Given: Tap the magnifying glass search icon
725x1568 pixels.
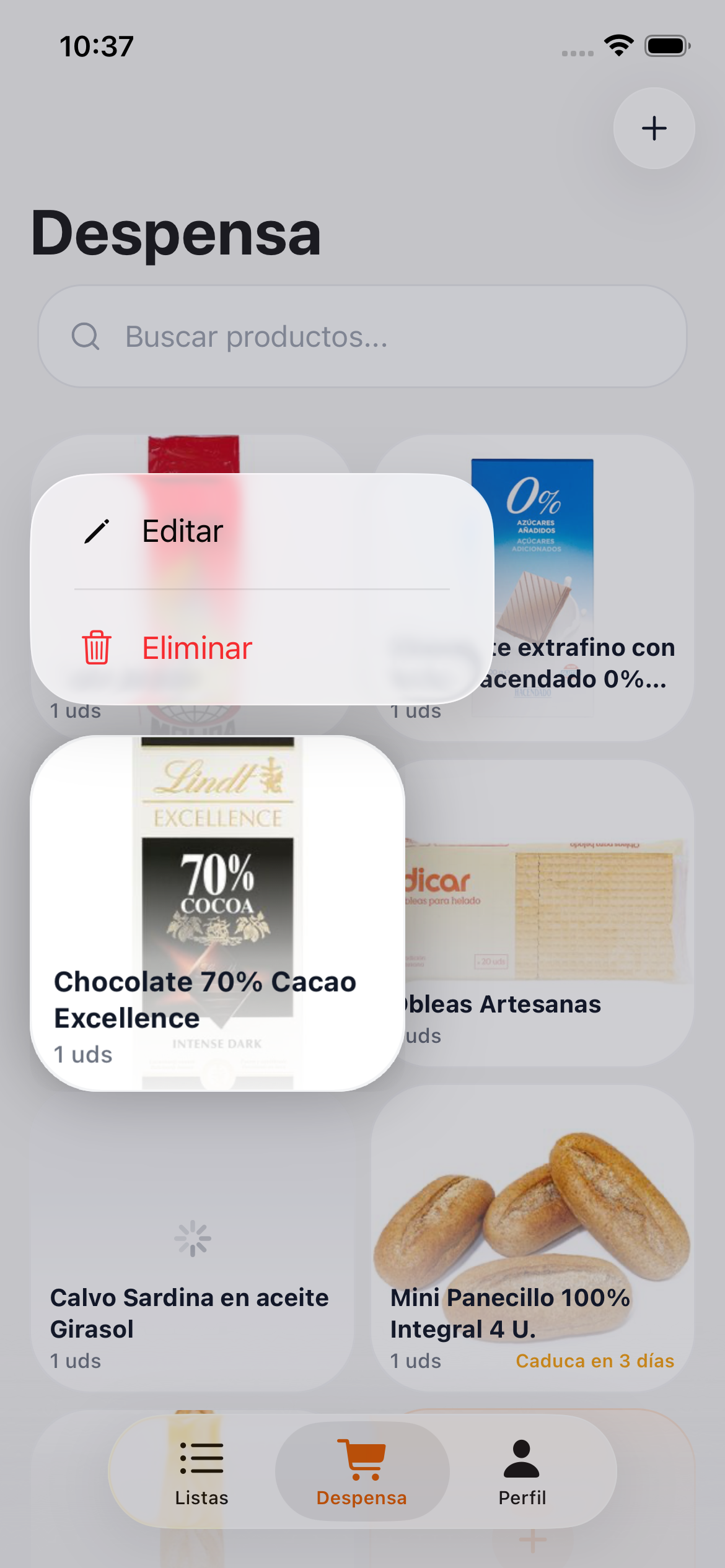Looking at the screenshot, I should click(x=87, y=336).
